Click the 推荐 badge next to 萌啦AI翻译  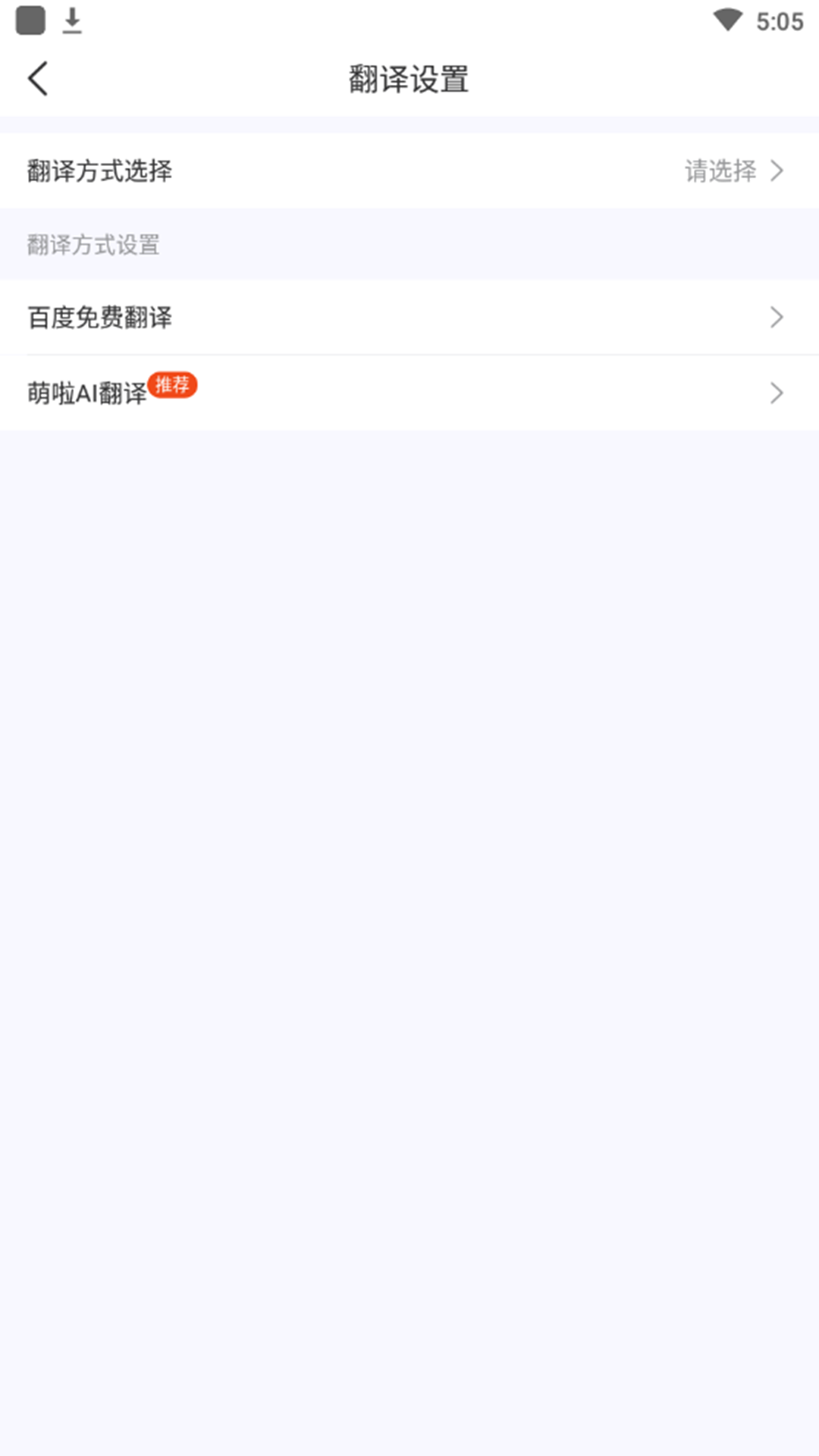point(174,385)
